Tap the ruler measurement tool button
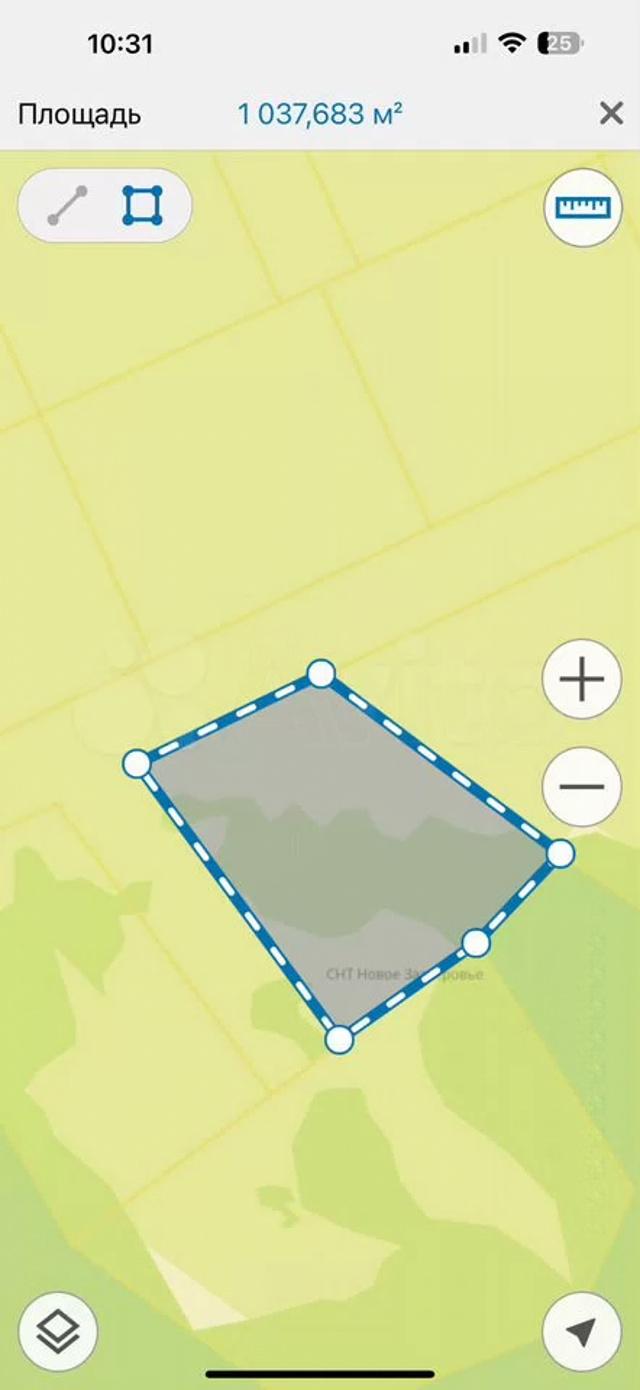The width and height of the screenshot is (640, 1390). 582,207
